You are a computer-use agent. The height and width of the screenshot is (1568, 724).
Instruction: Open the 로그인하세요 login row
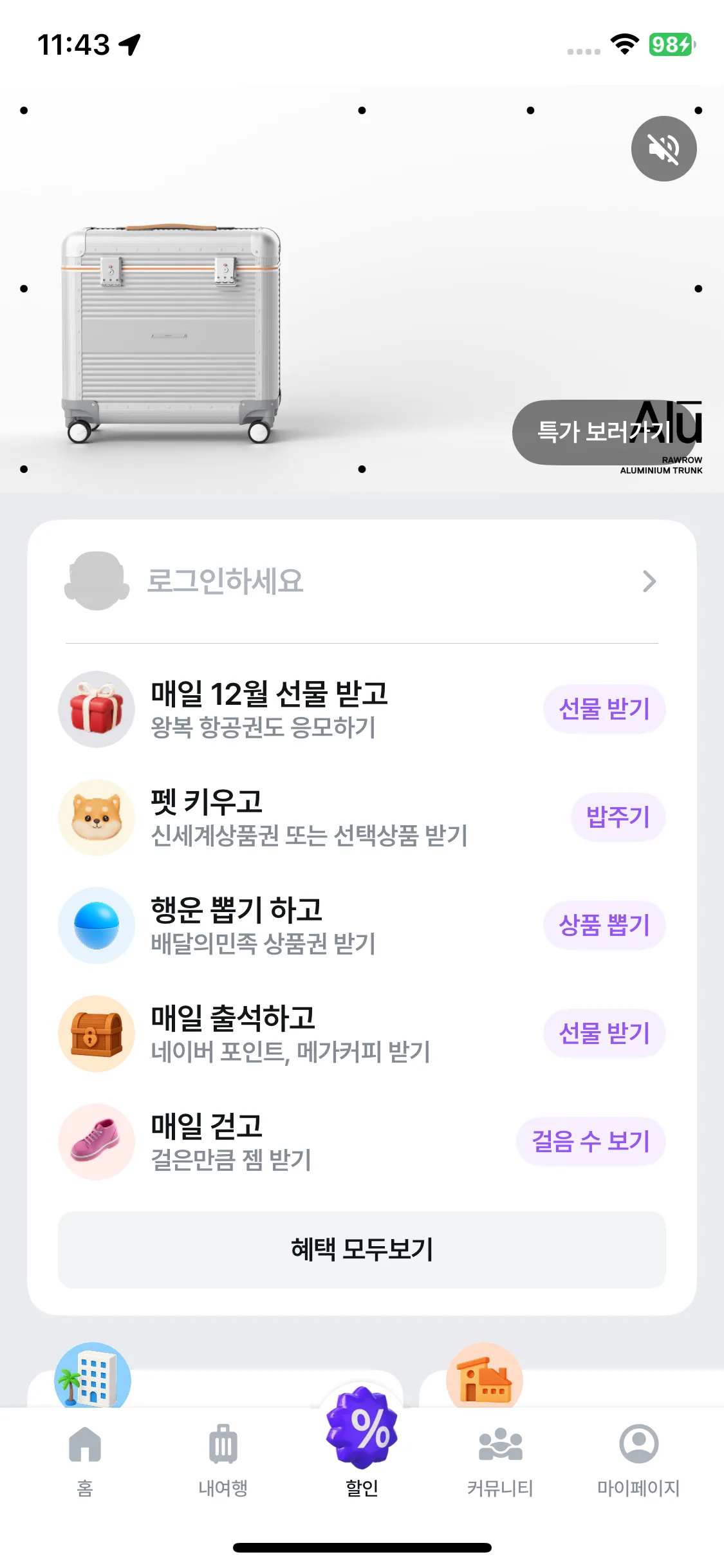tap(361, 581)
